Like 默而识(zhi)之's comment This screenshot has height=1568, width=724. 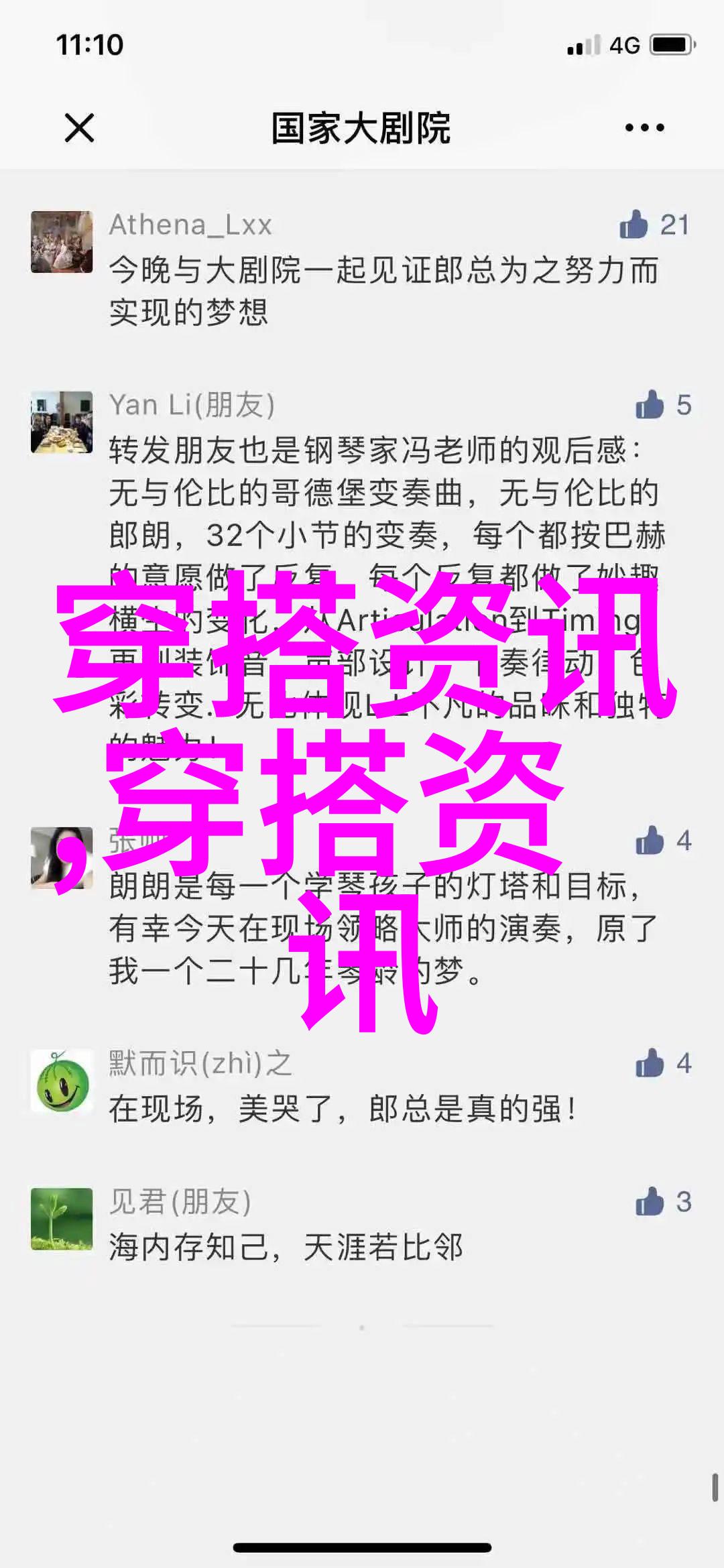(649, 1063)
